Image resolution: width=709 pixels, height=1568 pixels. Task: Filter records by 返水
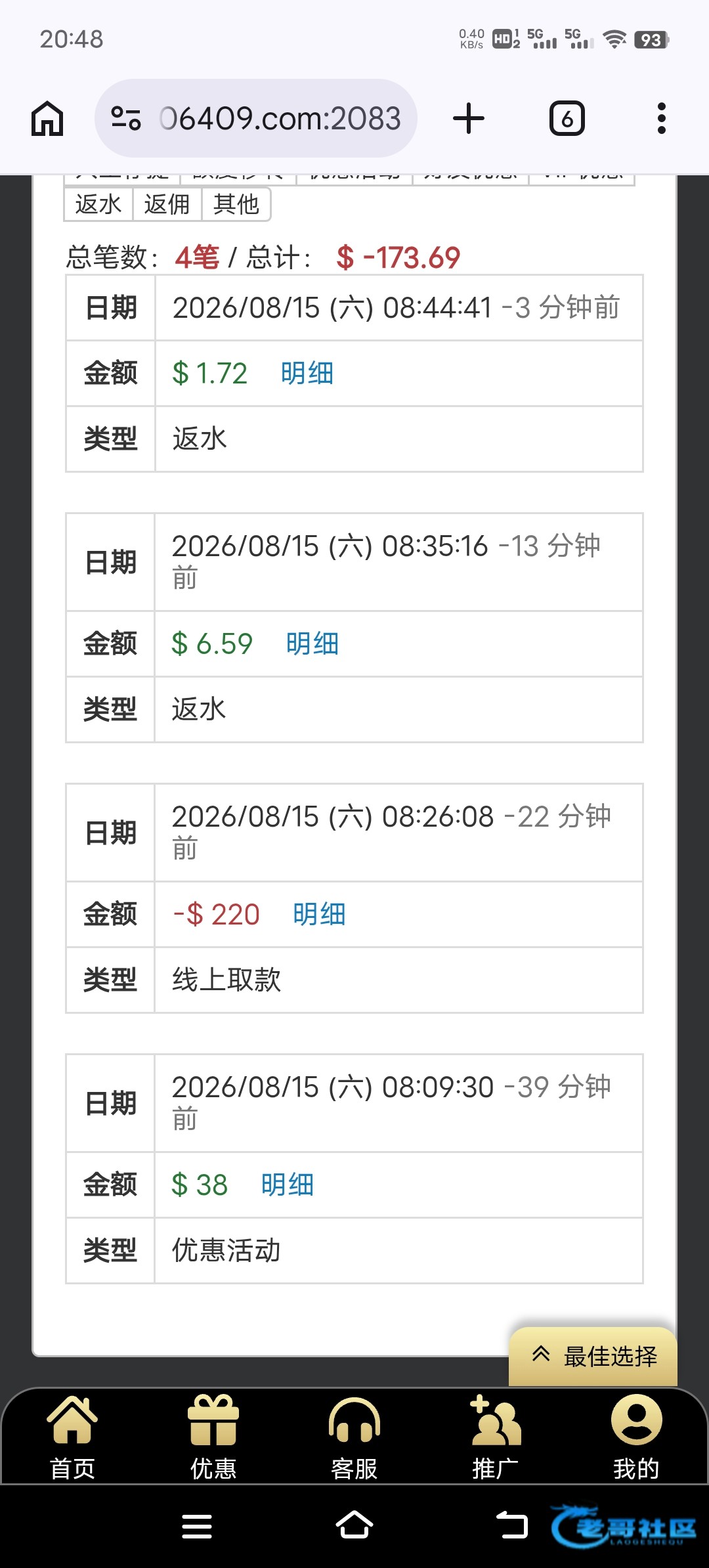click(98, 204)
